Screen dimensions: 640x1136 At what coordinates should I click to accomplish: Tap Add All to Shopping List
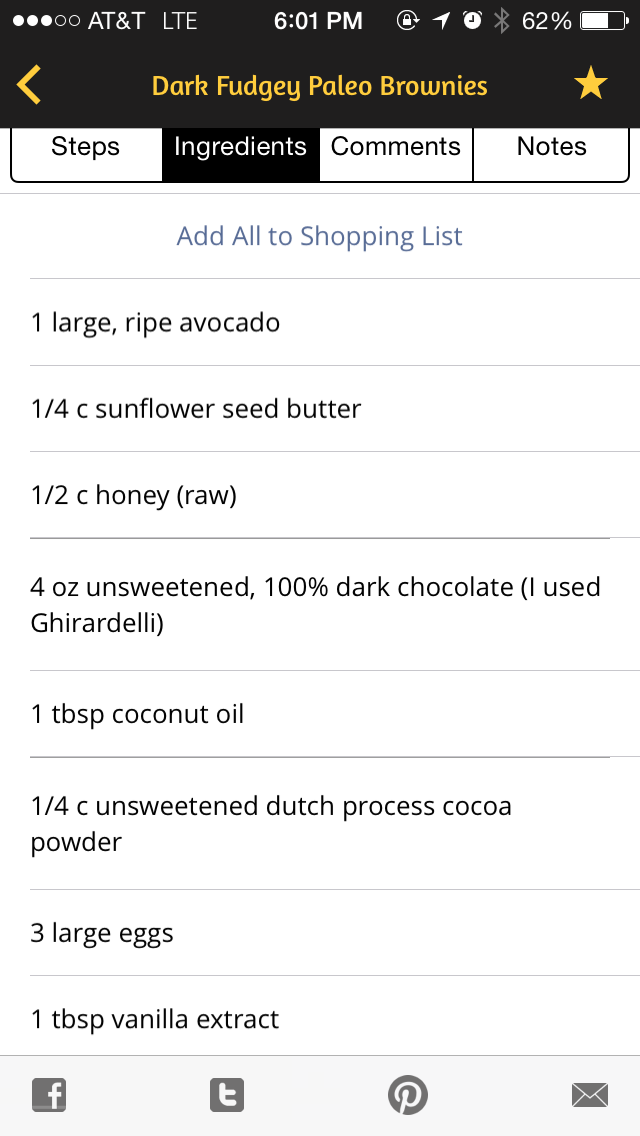(320, 236)
